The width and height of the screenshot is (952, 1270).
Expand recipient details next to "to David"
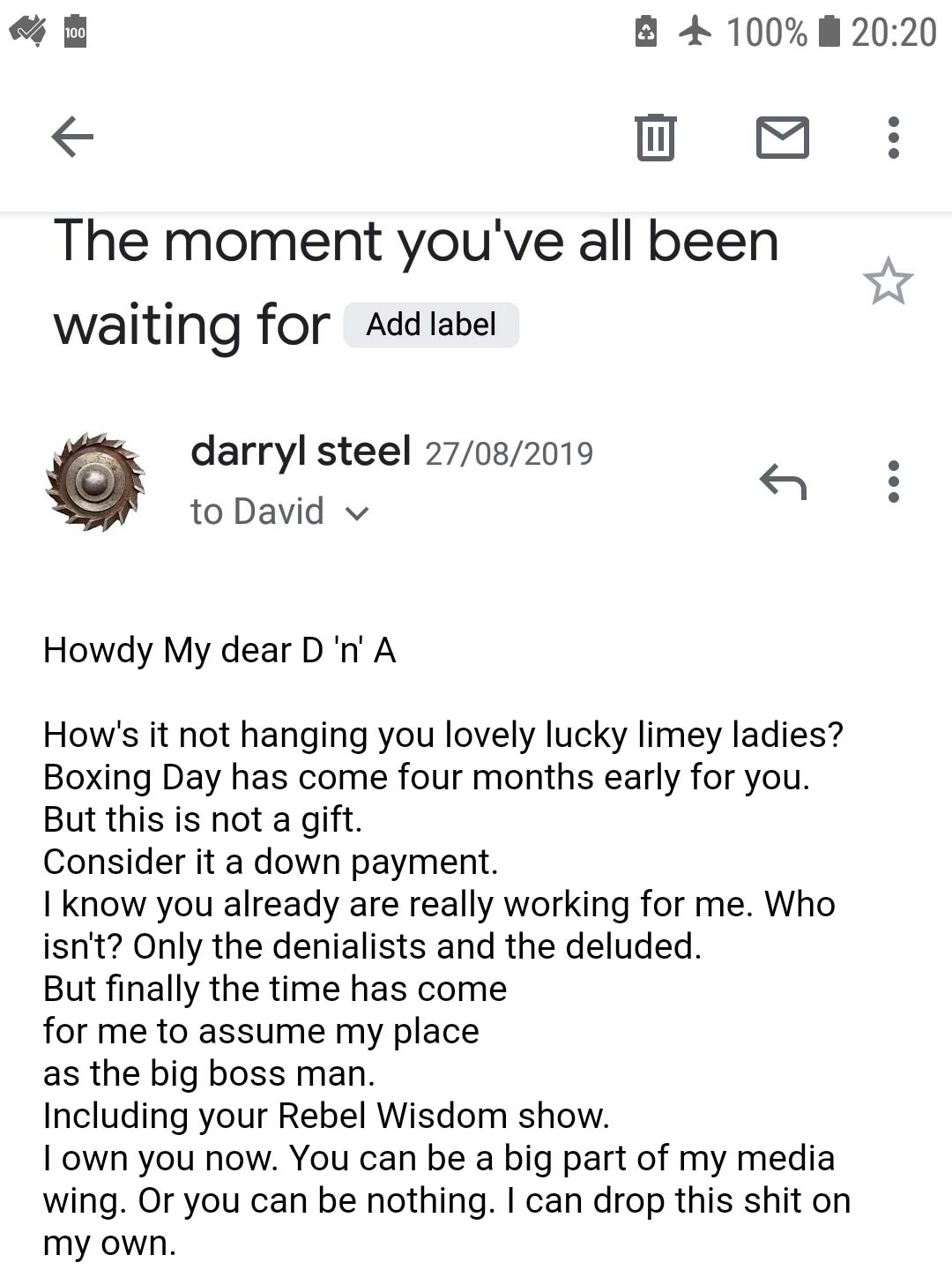[x=357, y=513]
